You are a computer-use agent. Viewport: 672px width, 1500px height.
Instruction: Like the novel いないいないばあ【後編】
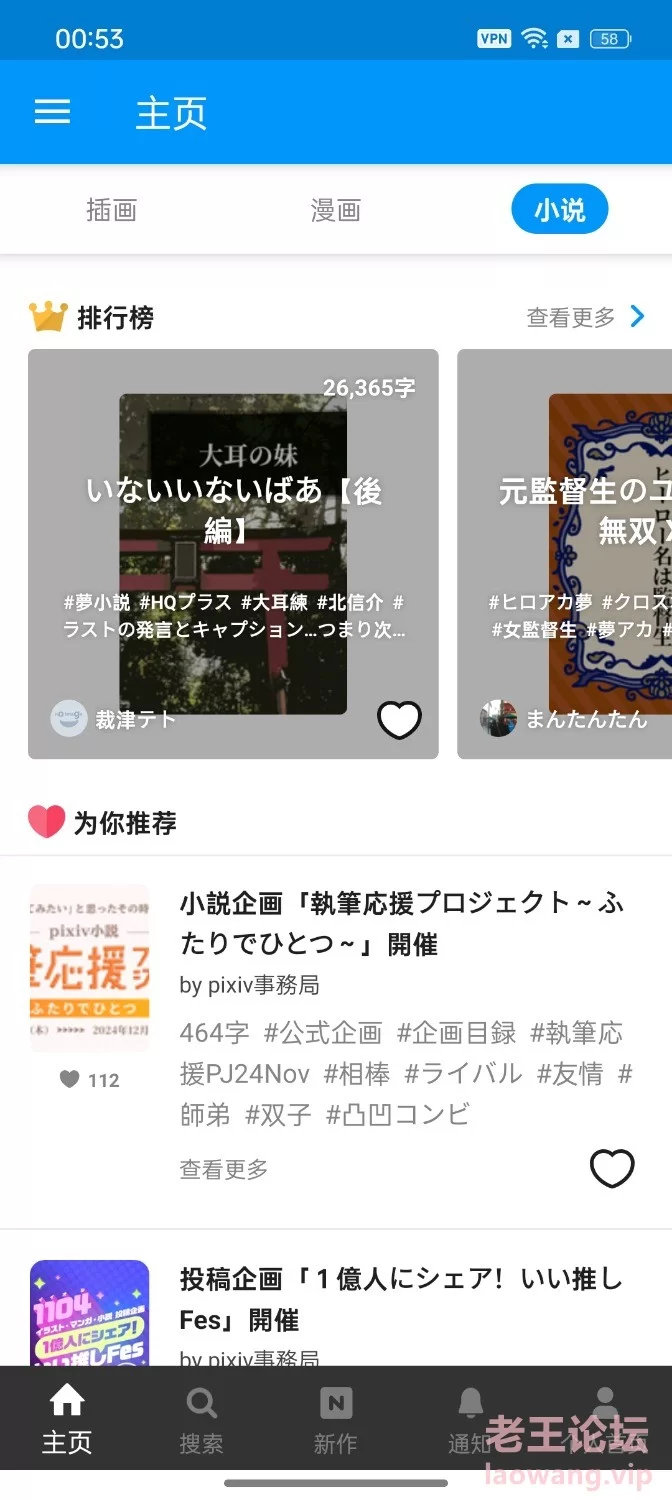399,718
